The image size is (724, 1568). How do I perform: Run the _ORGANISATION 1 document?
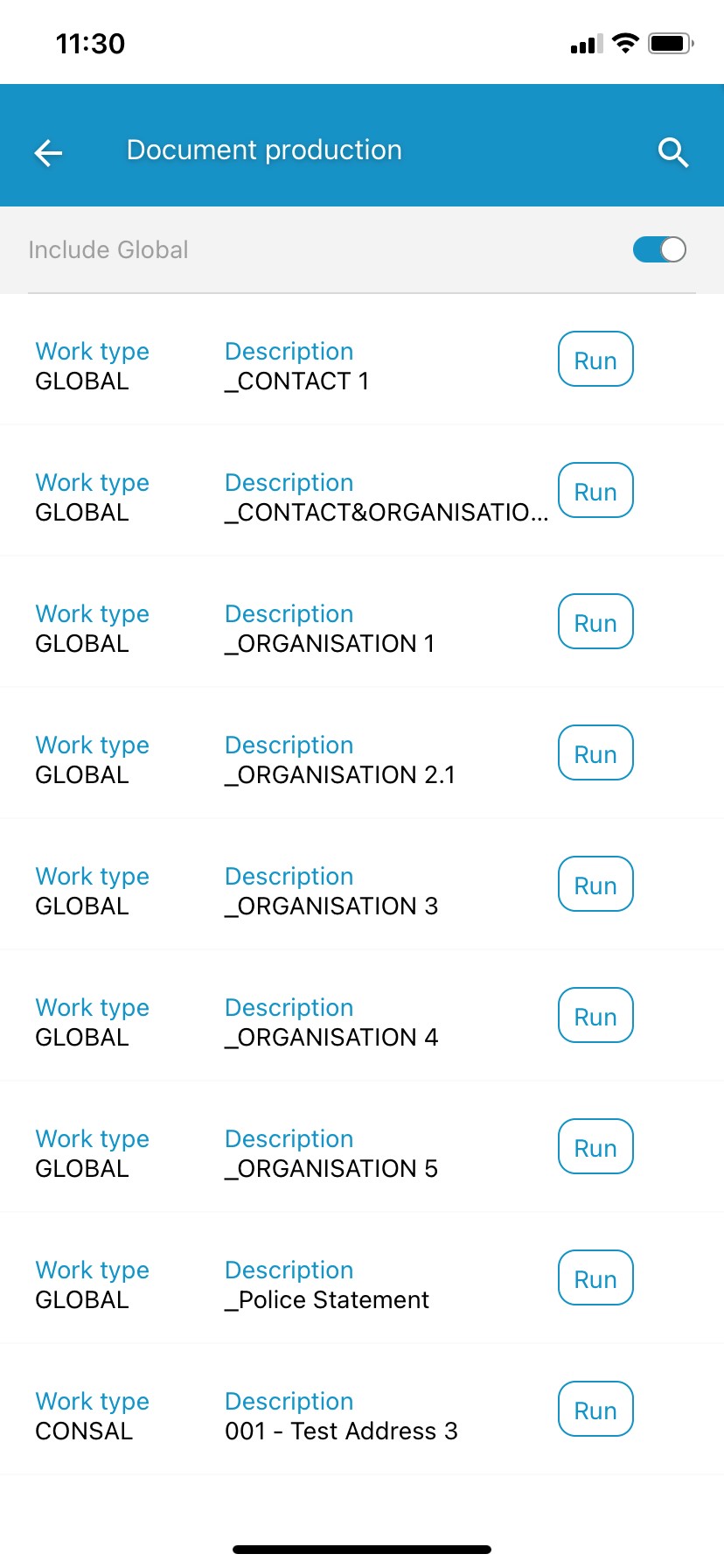(595, 622)
